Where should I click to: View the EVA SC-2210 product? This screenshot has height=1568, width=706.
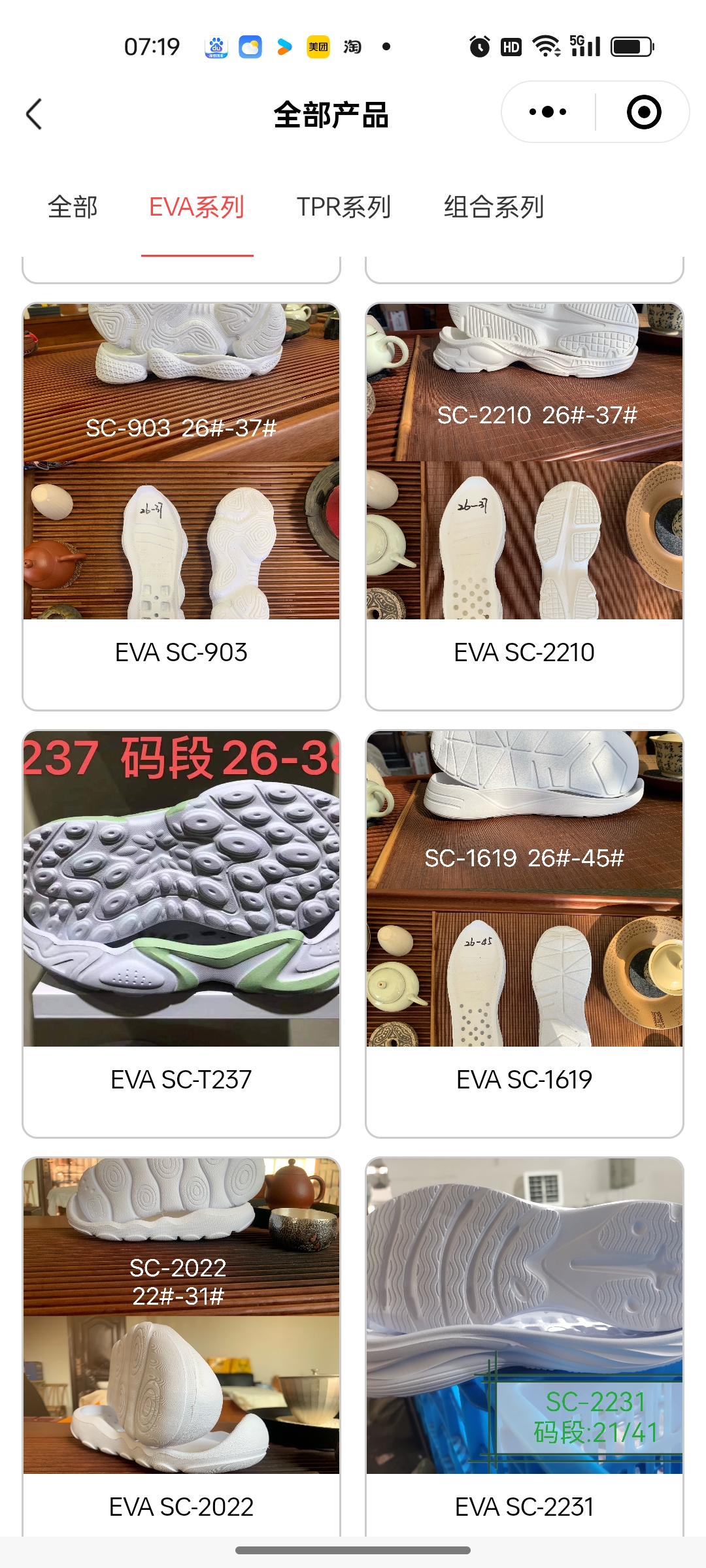[524, 506]
